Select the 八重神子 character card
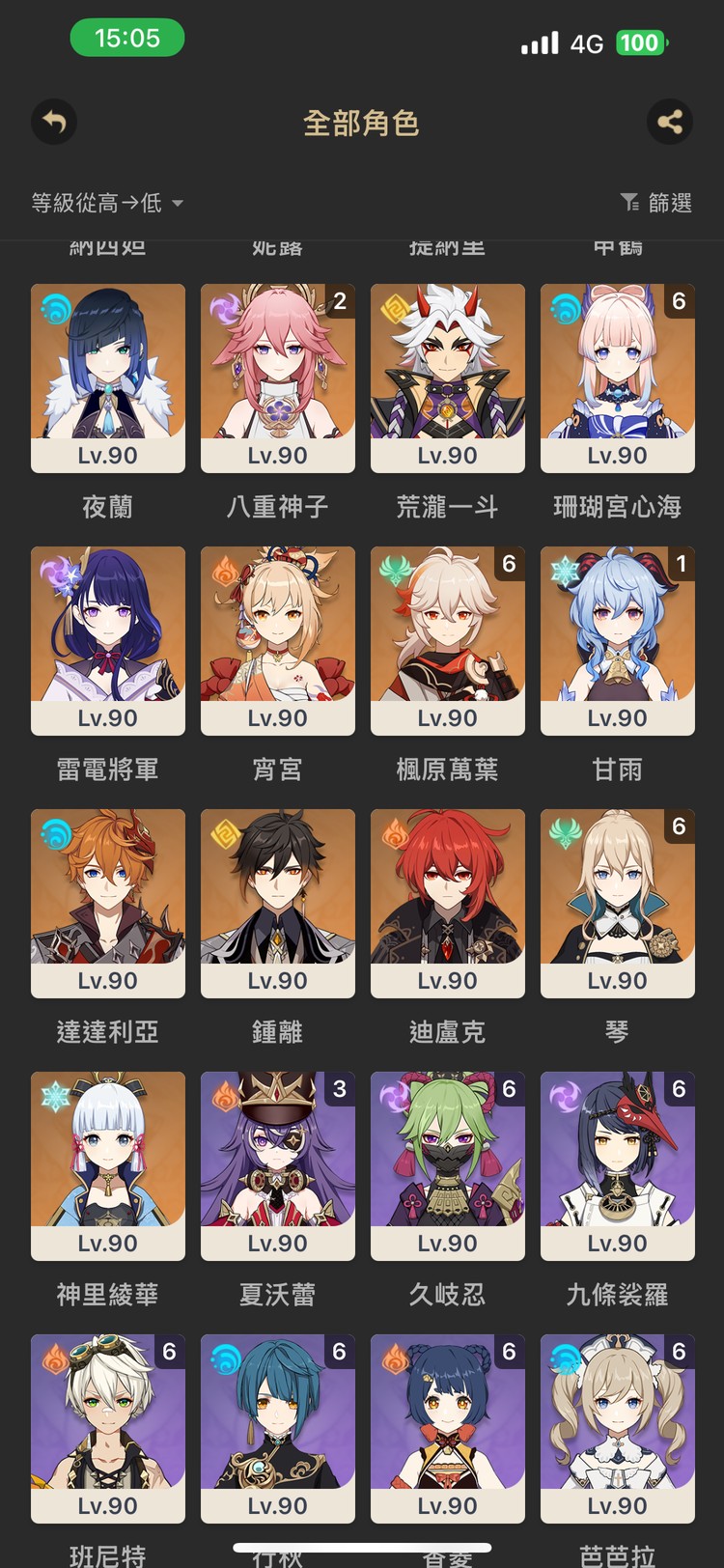 (x=278, y=378)
